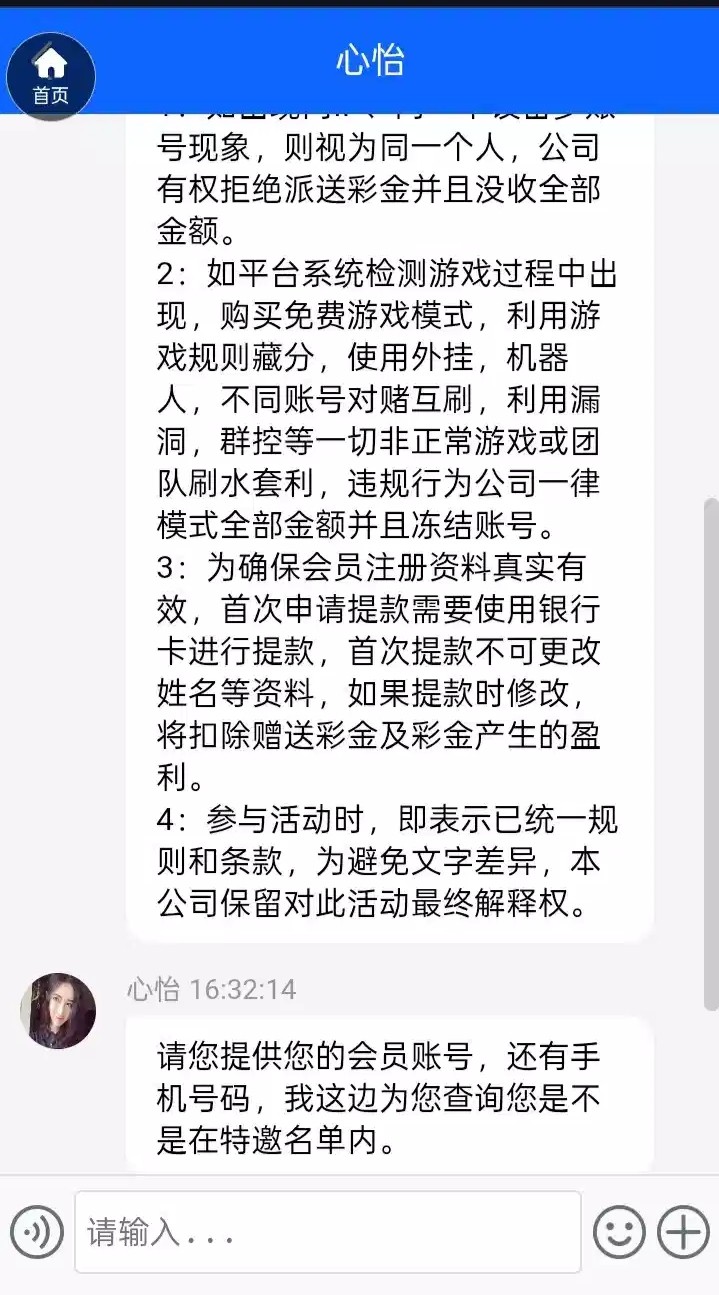The width and height of the screenshot is (719, 1295).
Task: Open the emoji picker
Action: click(619, 1232)
